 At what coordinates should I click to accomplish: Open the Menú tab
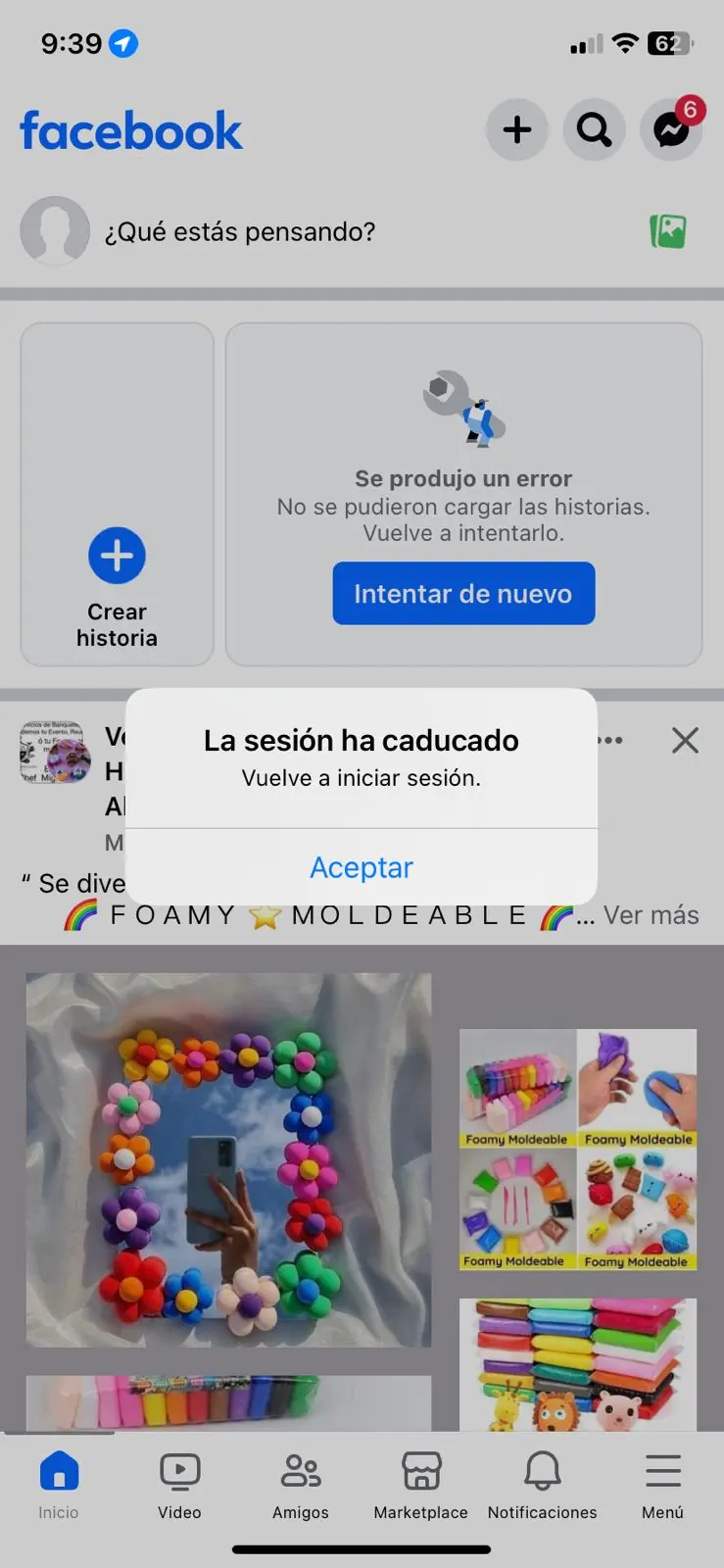[x=663, y=1485]
